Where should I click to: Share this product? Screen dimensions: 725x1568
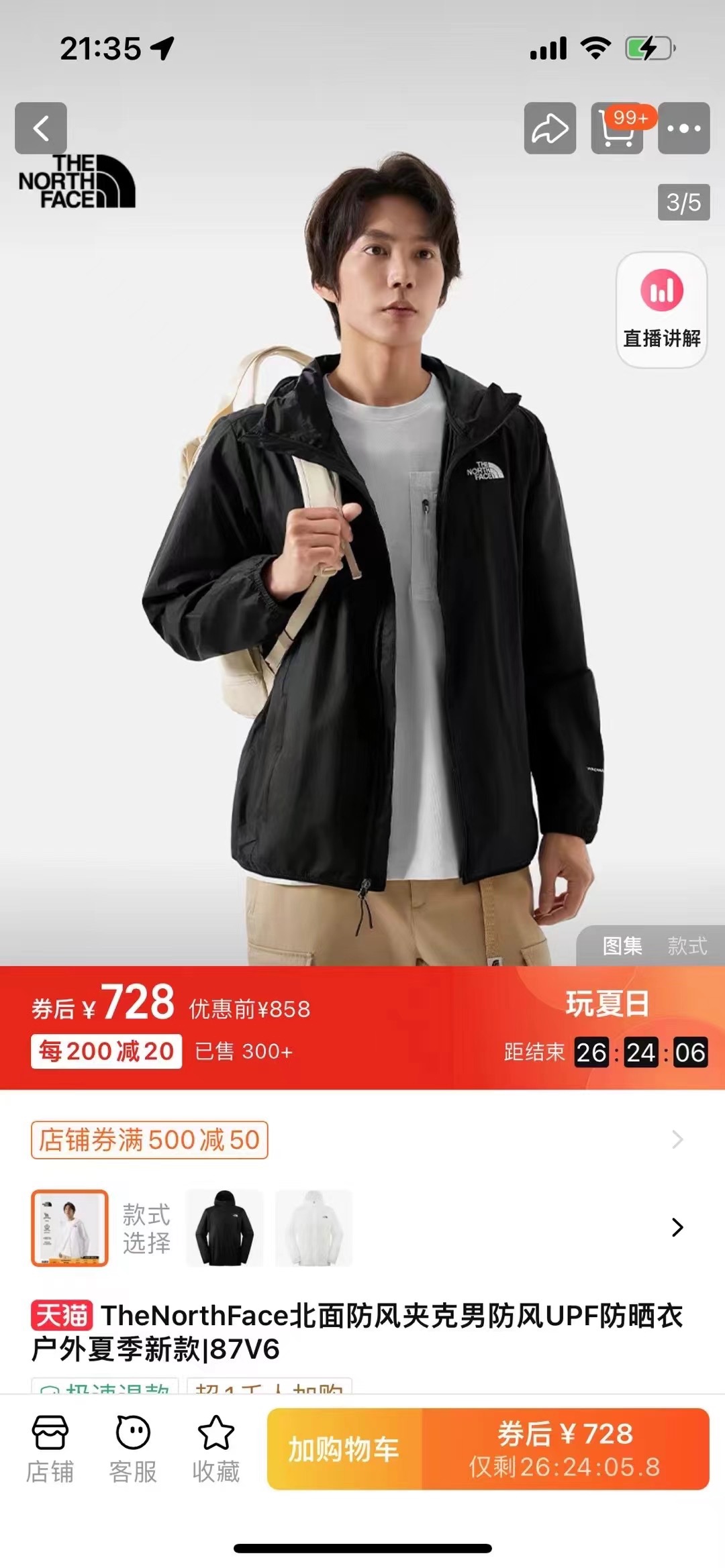pos(550,128)
